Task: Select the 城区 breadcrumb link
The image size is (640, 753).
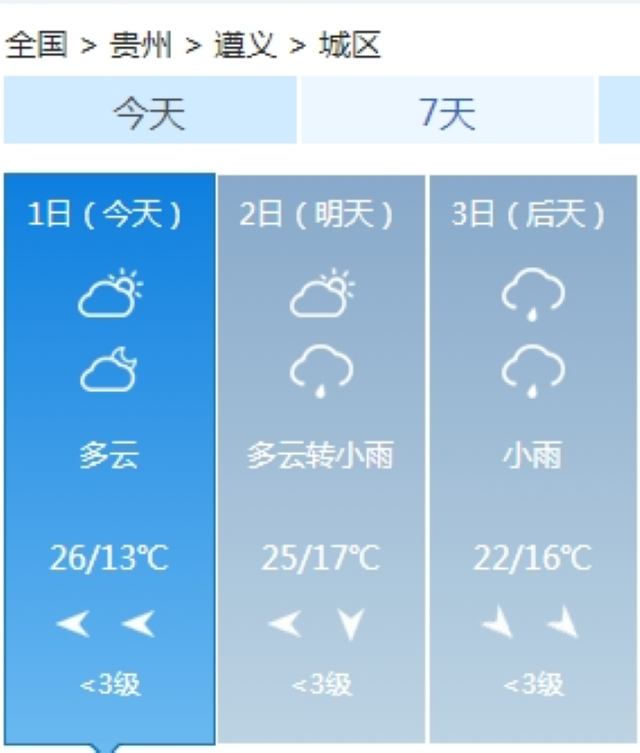Action: (349, 46)
